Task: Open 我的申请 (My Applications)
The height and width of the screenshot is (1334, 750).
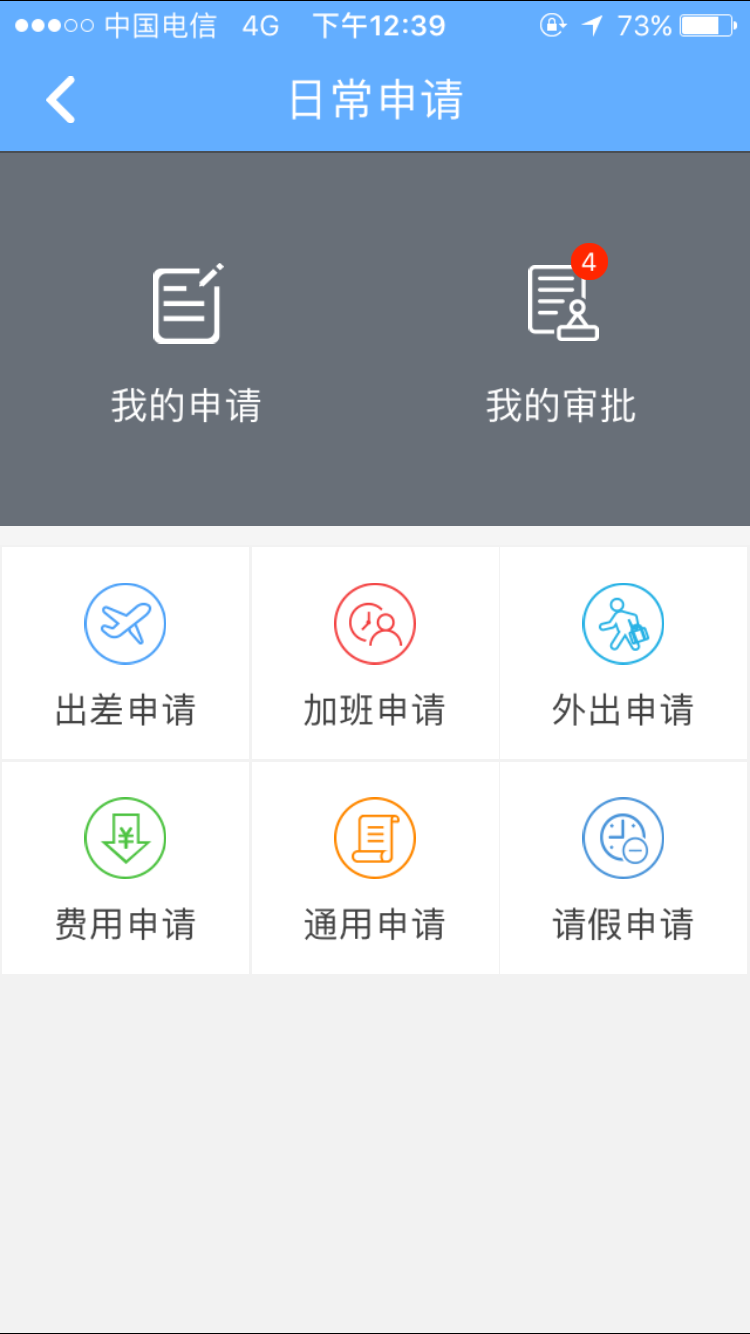Action: [x=186, y=340]
